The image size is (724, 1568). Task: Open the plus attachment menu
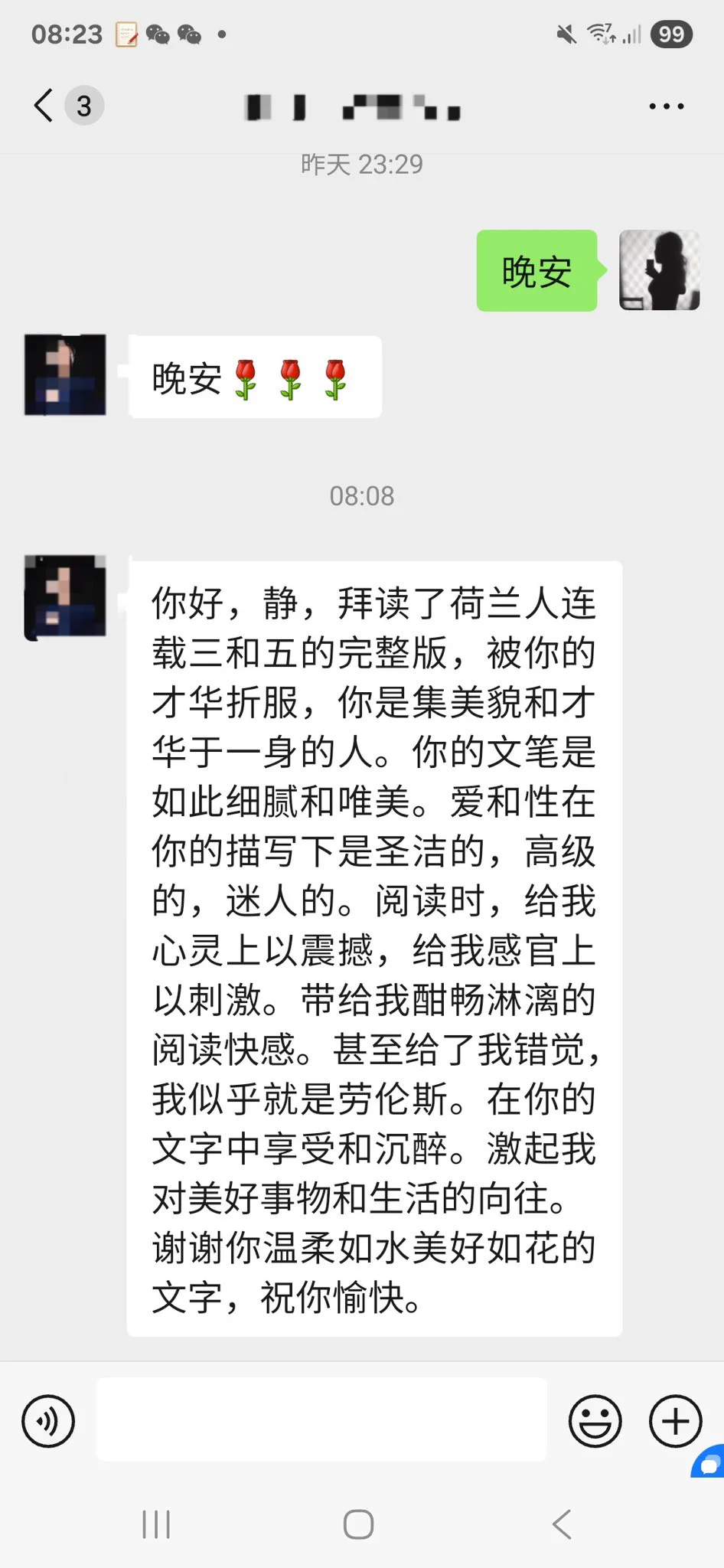tap(675, 1421)
